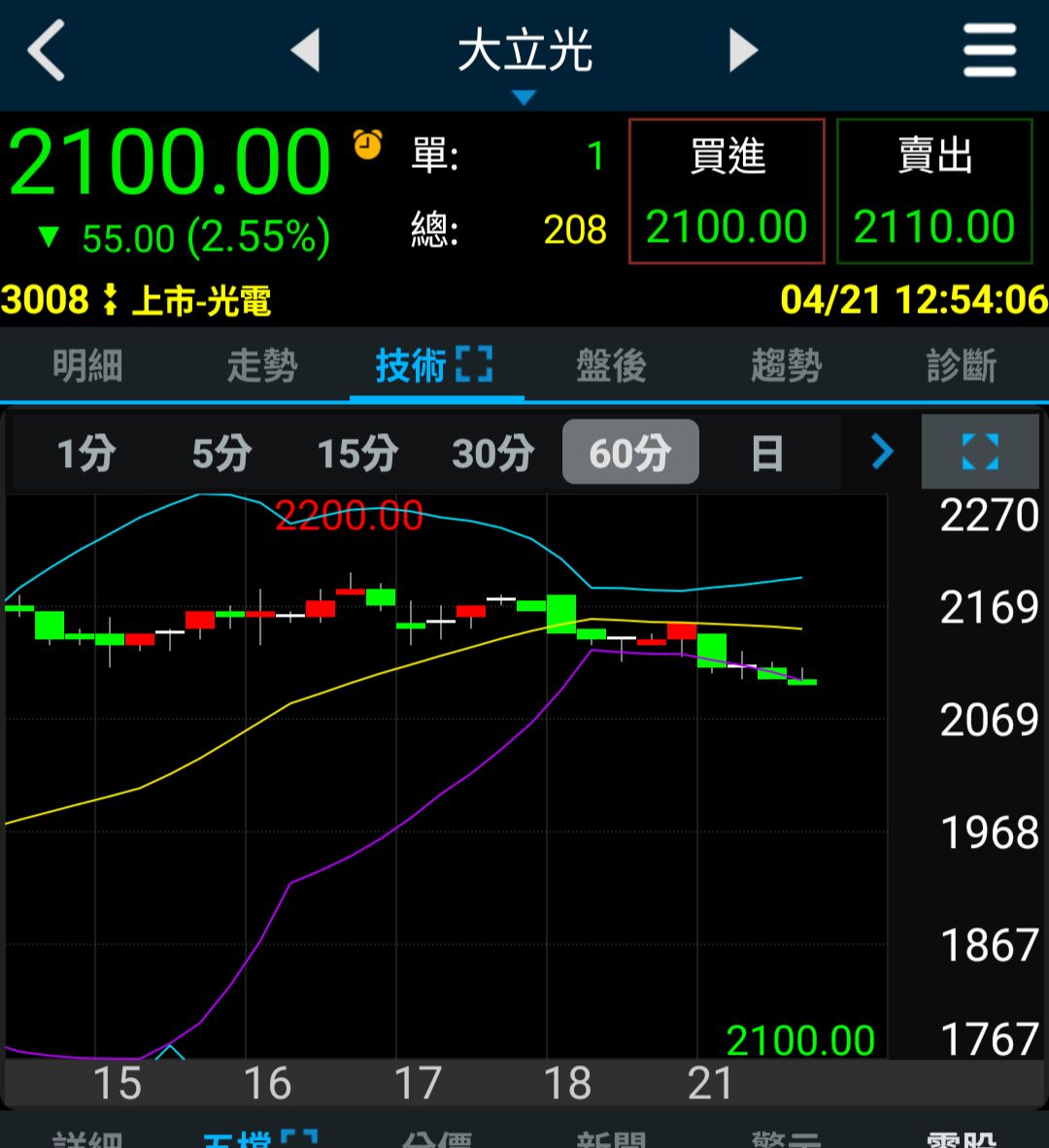The width and height of the screenshot is (1049, 1148).
Task: Switch to the 明細 tab
Action: 87,366
